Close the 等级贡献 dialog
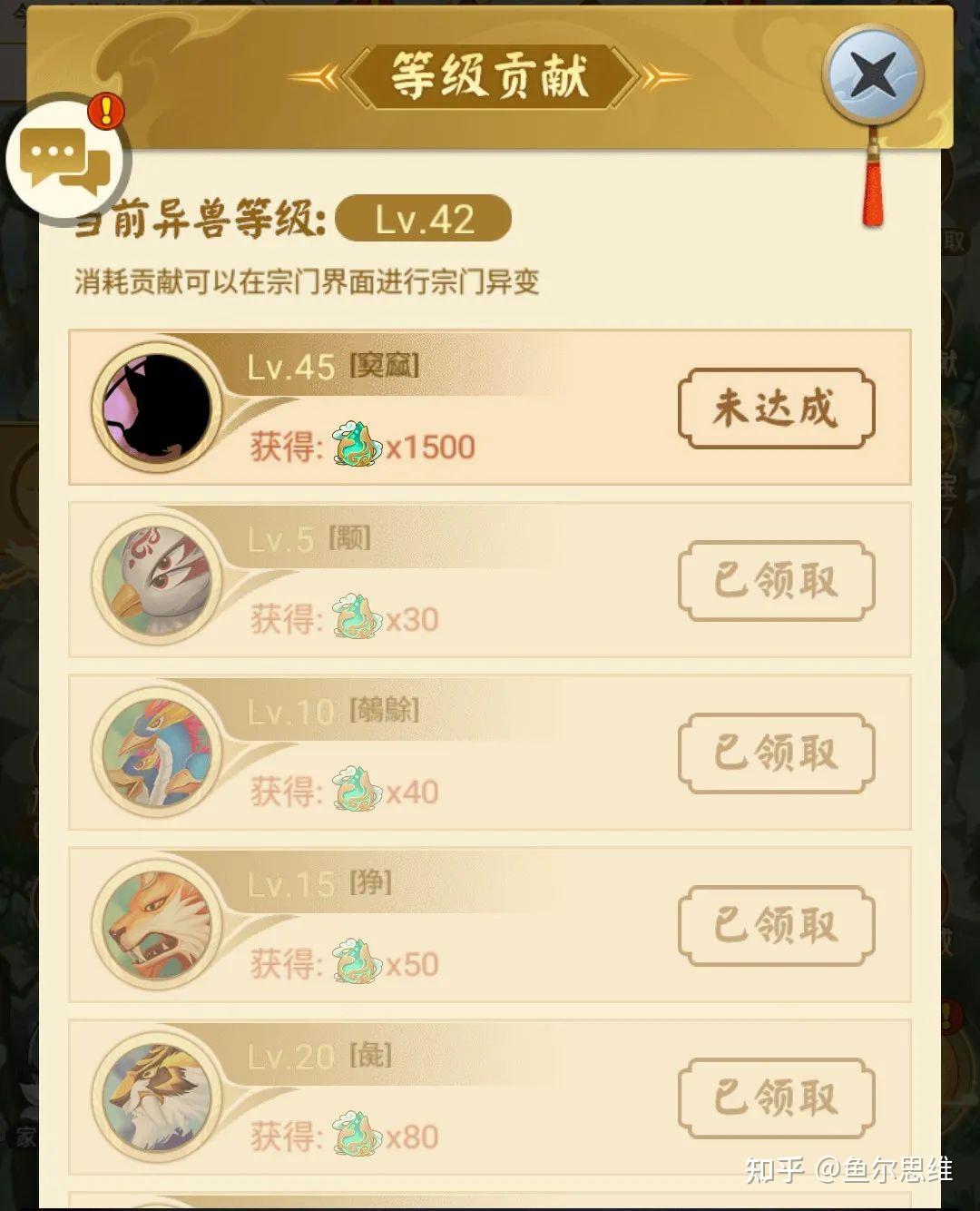The height and width of the screenshot is (1211, 980). pos(872,75)
